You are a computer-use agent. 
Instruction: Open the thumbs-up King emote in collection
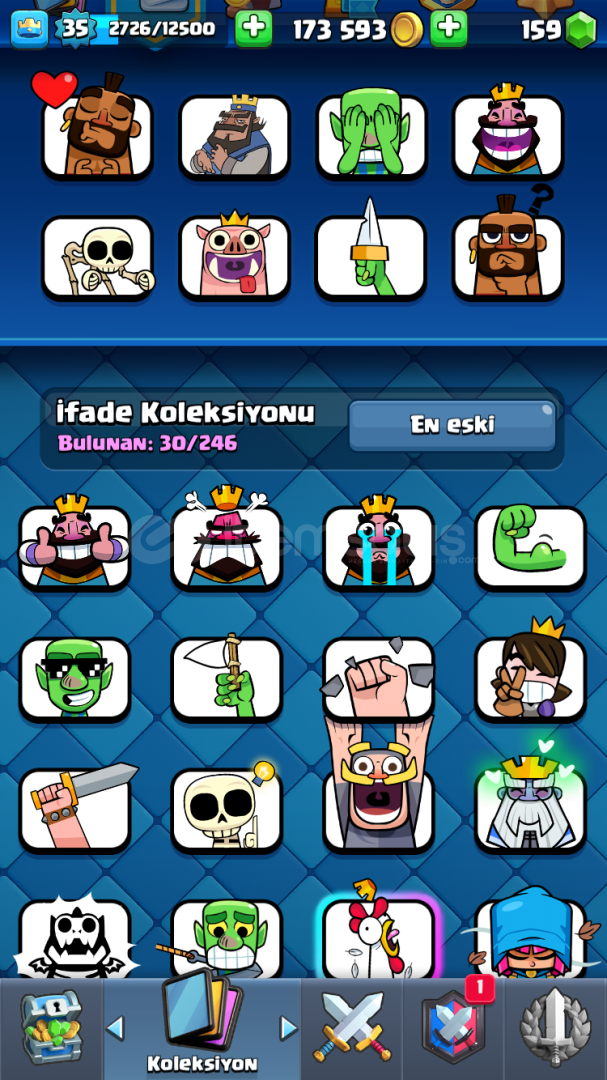pos(75,546)
